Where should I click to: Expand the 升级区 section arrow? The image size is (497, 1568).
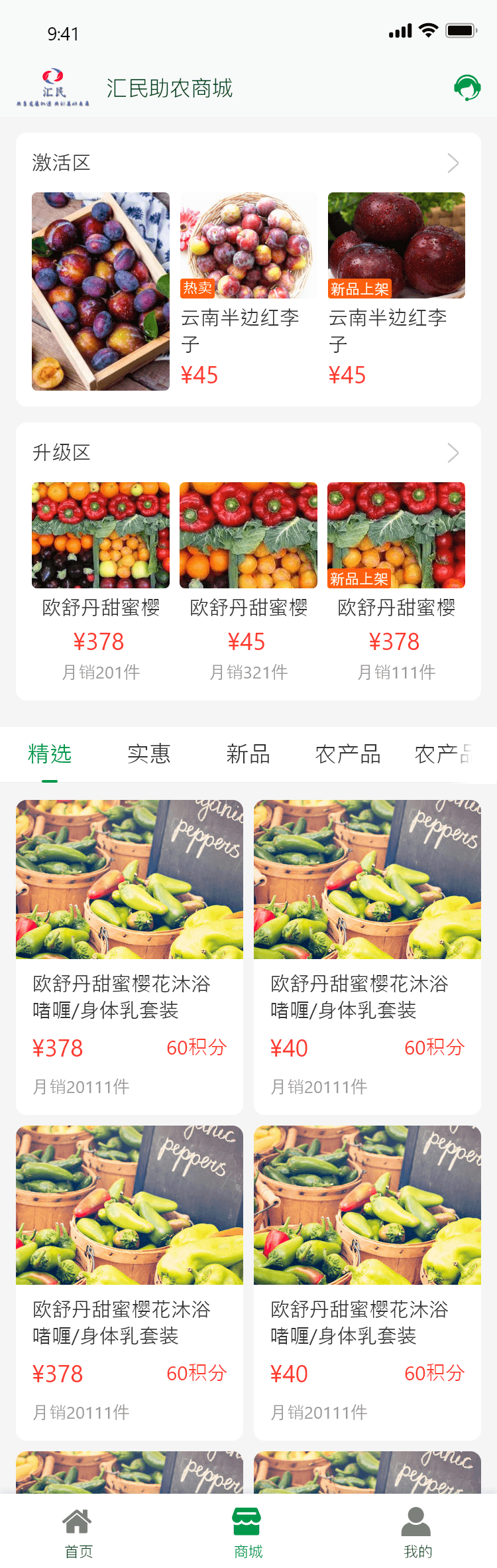click(x=453, y=453)
